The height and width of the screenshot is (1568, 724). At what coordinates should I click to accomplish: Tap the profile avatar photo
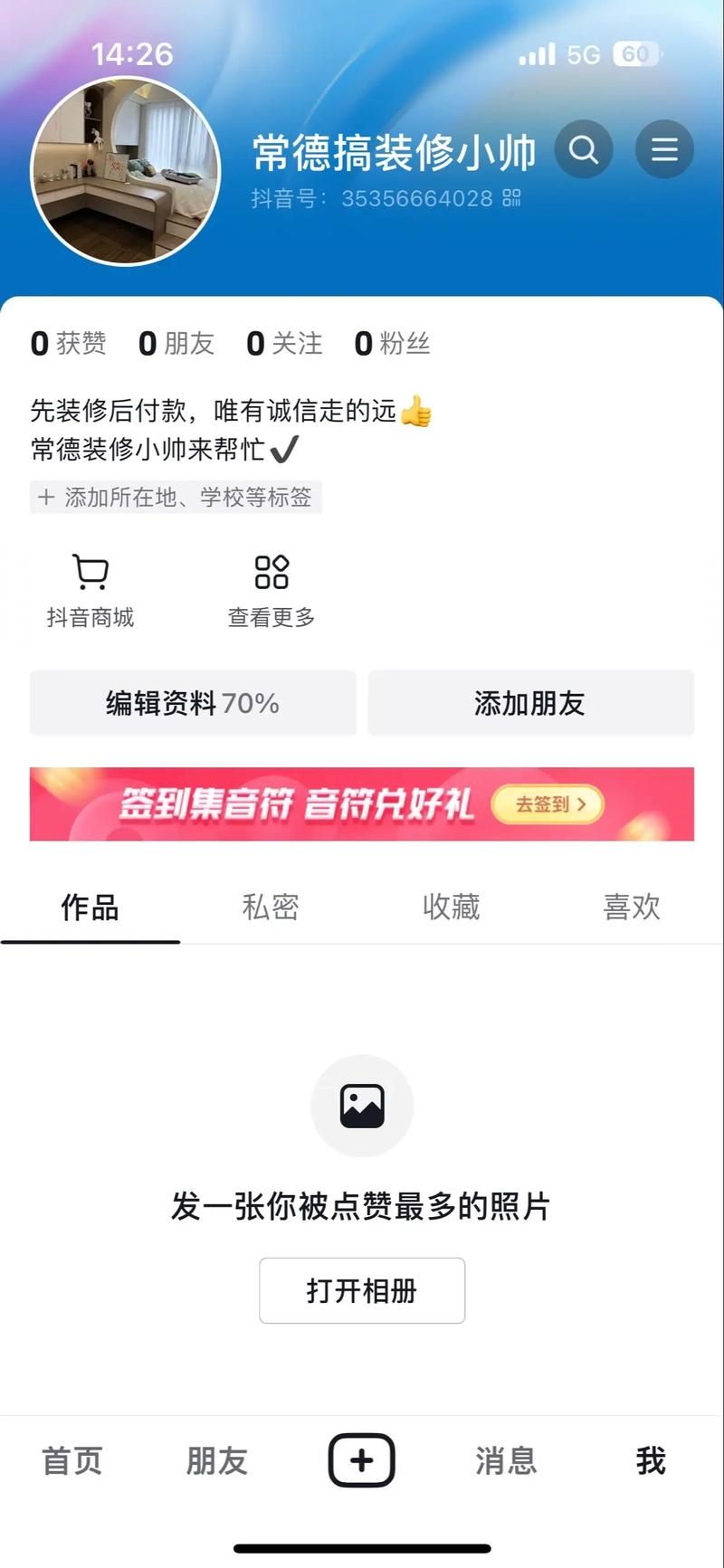point(126,172)
